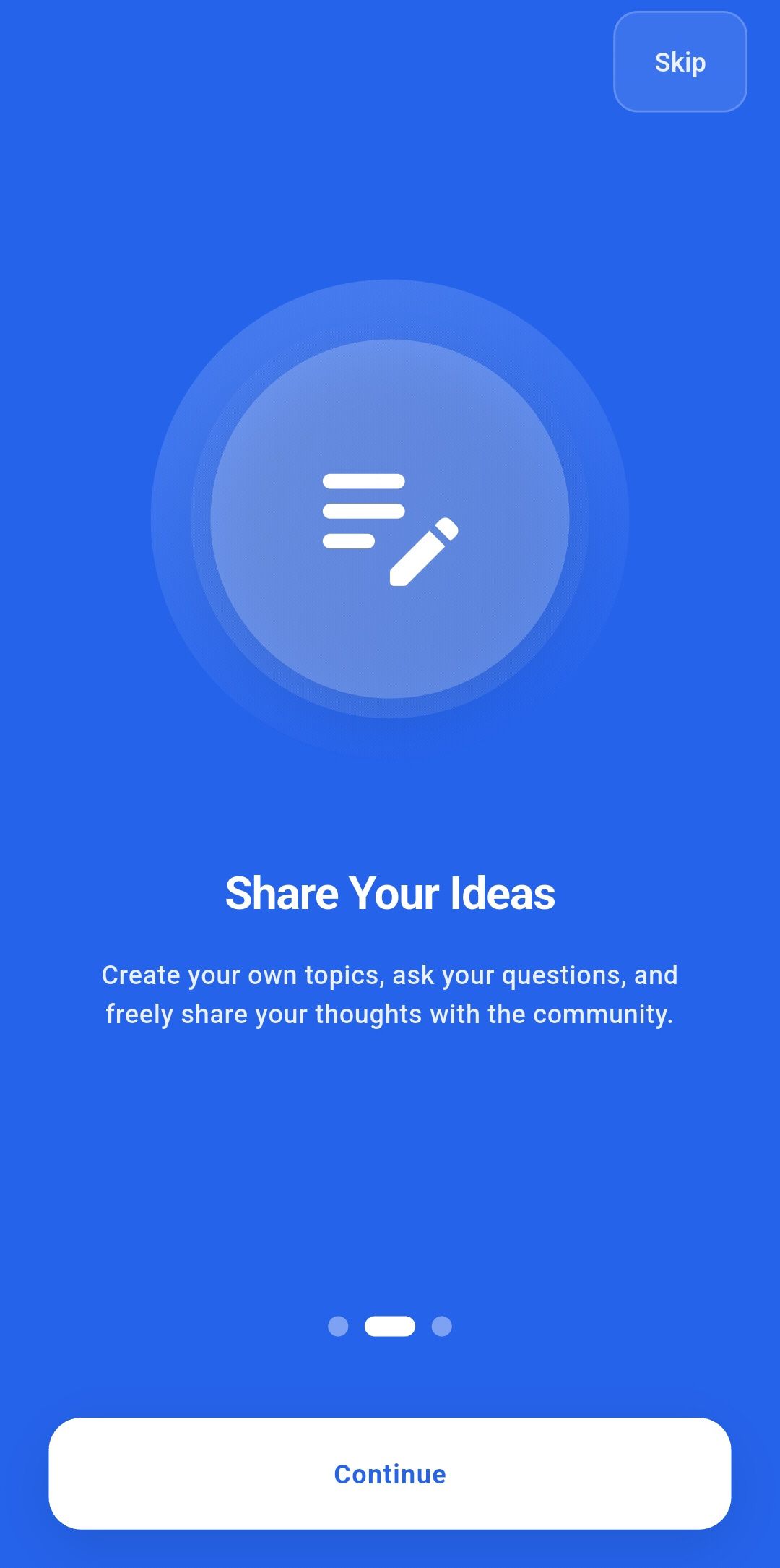
Task: Jump to the first page indicator dot
Action: click(338, 1326)
